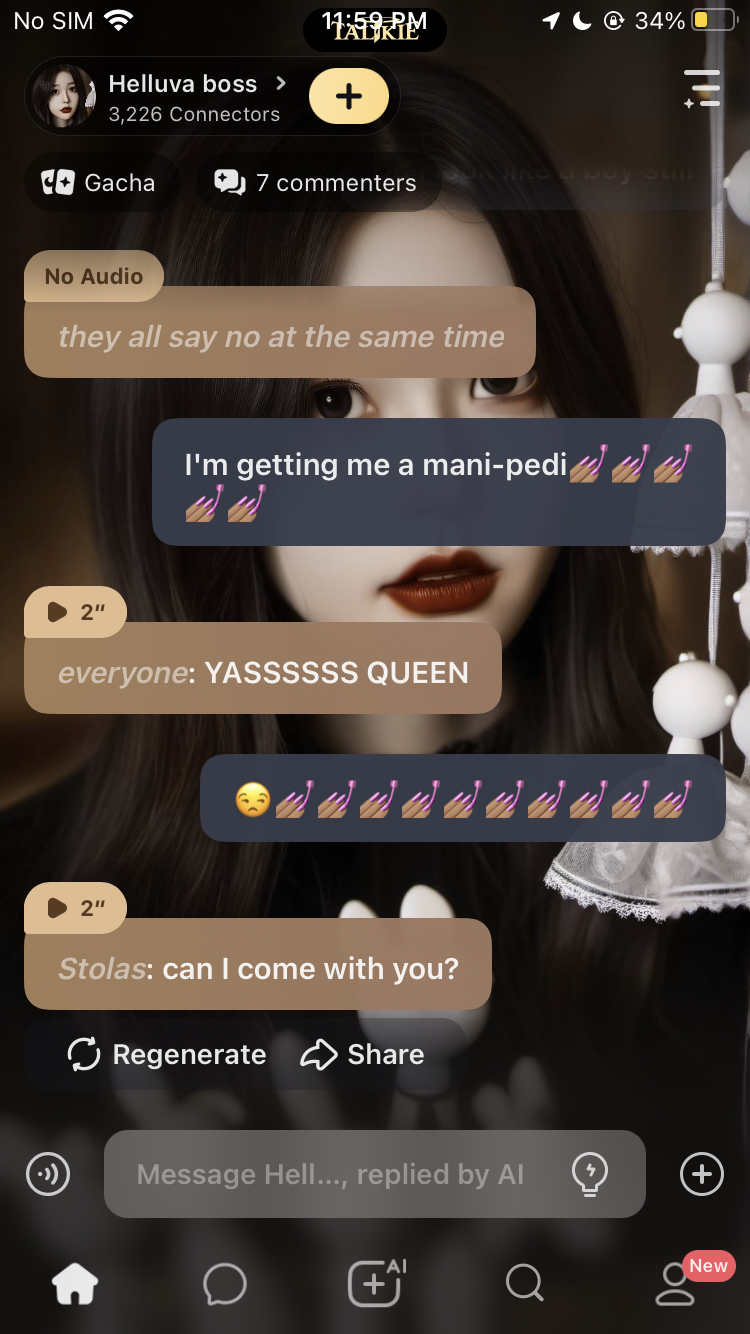
Task: Open the top-right menu icon
Action: [x=702, y=88]
